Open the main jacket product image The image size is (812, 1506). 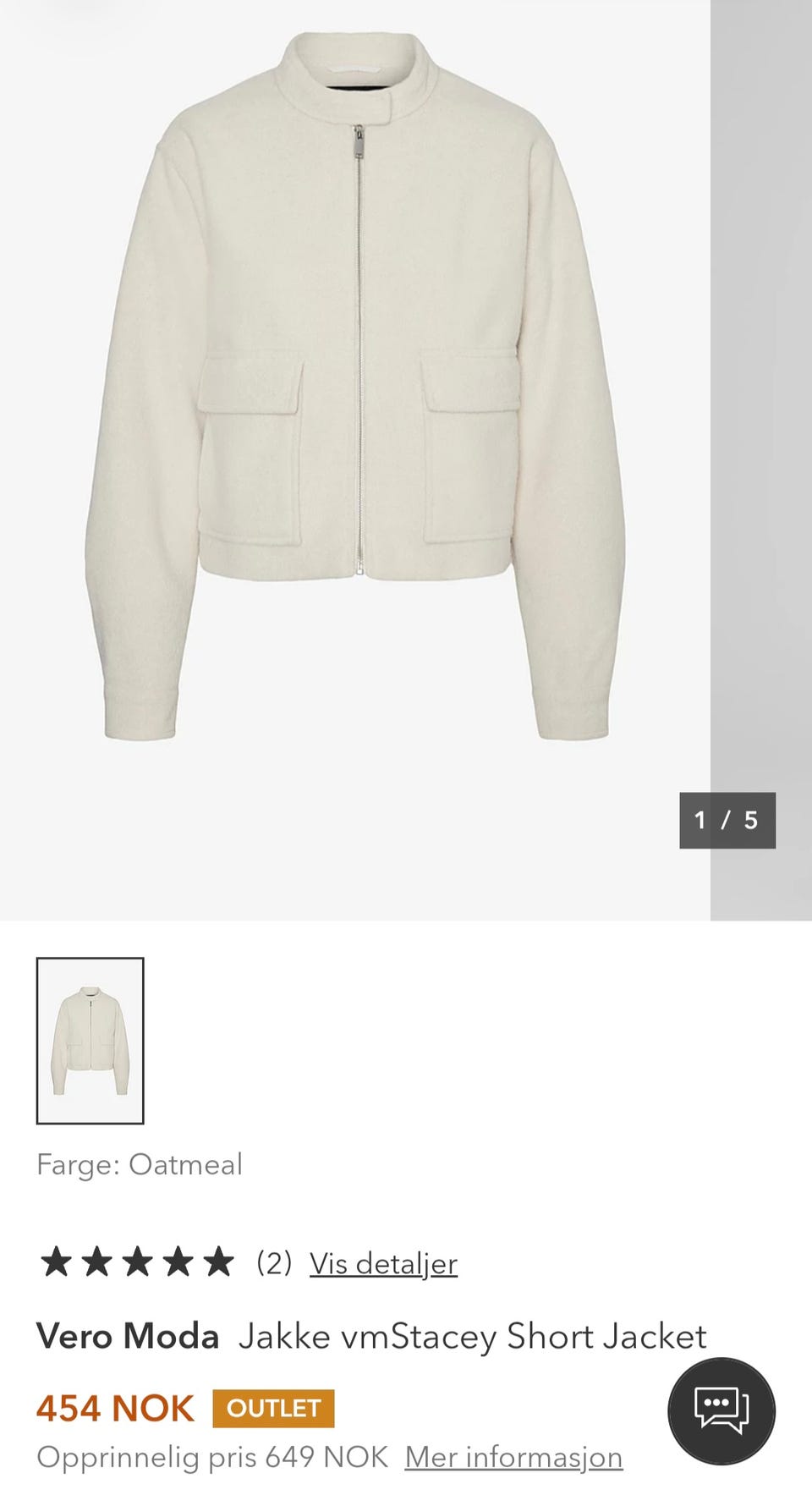pos(355,460)
